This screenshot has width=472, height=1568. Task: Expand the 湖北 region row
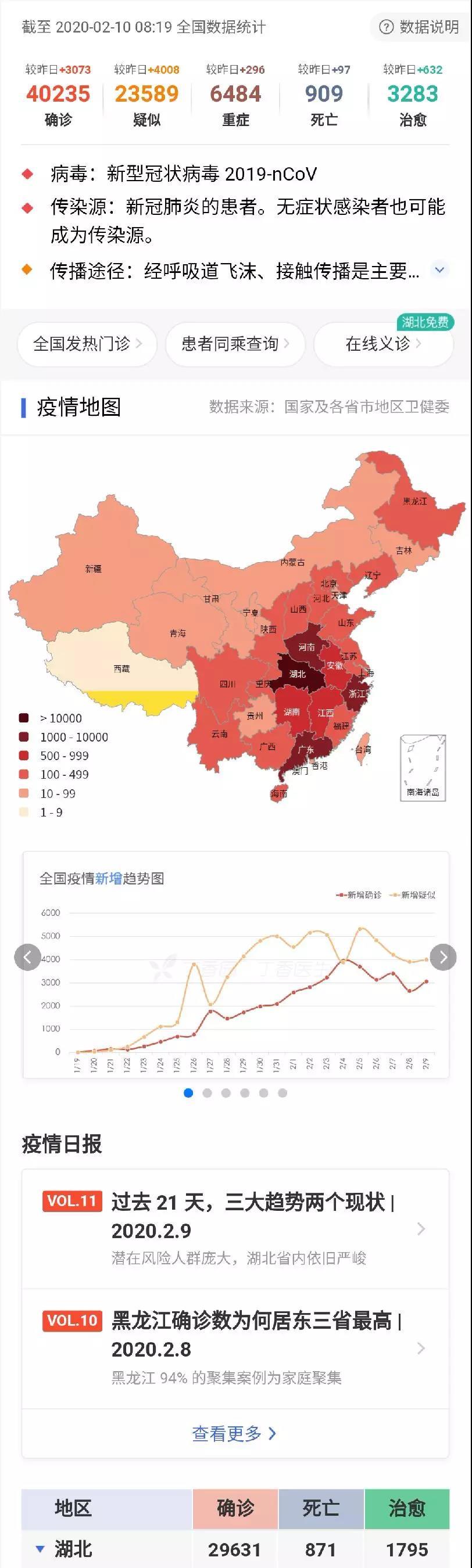pyautogui.click(x=40, y=1548)
